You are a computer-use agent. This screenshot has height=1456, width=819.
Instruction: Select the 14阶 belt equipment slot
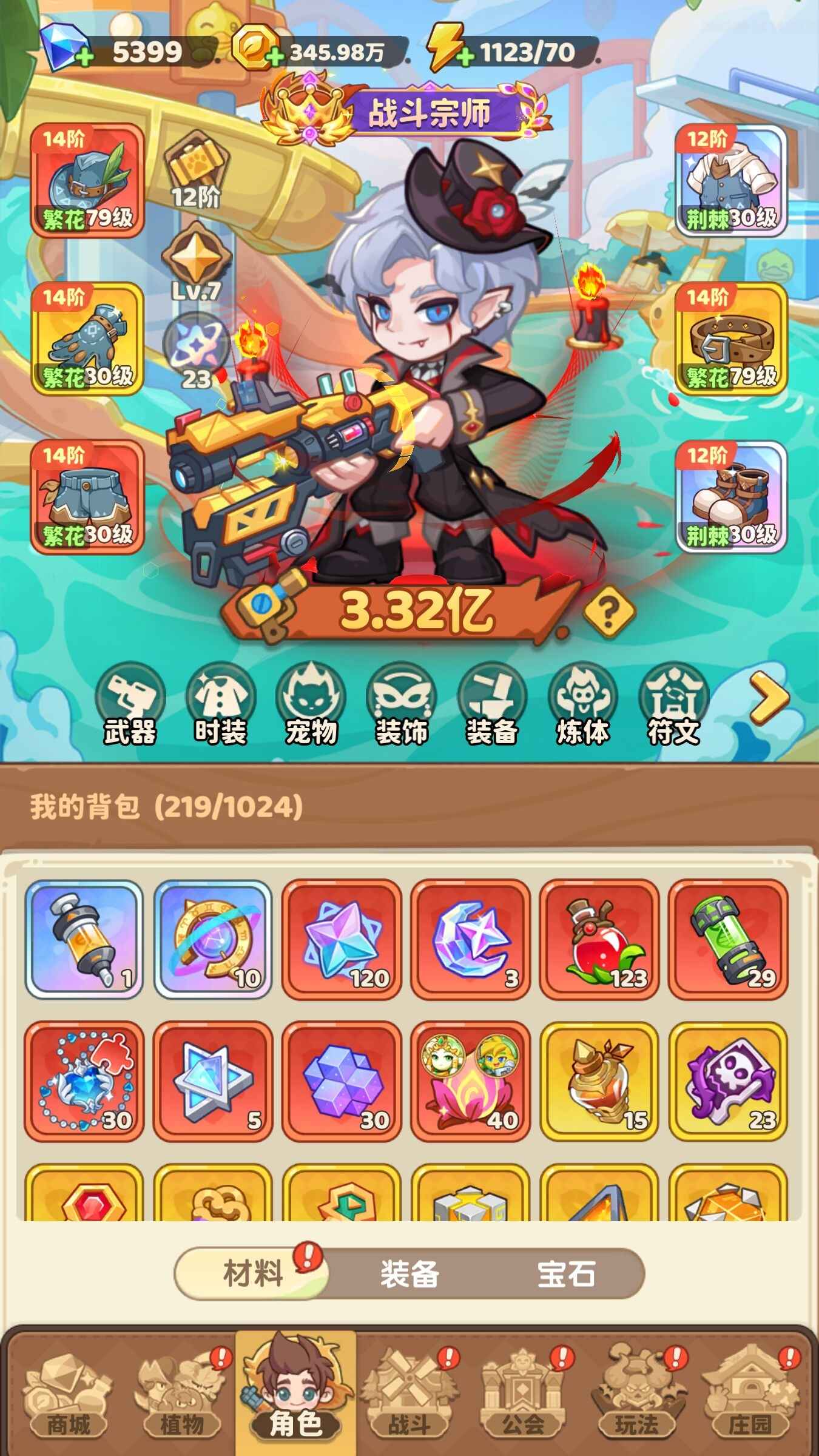pyautogui.click(x=731, y=339)
